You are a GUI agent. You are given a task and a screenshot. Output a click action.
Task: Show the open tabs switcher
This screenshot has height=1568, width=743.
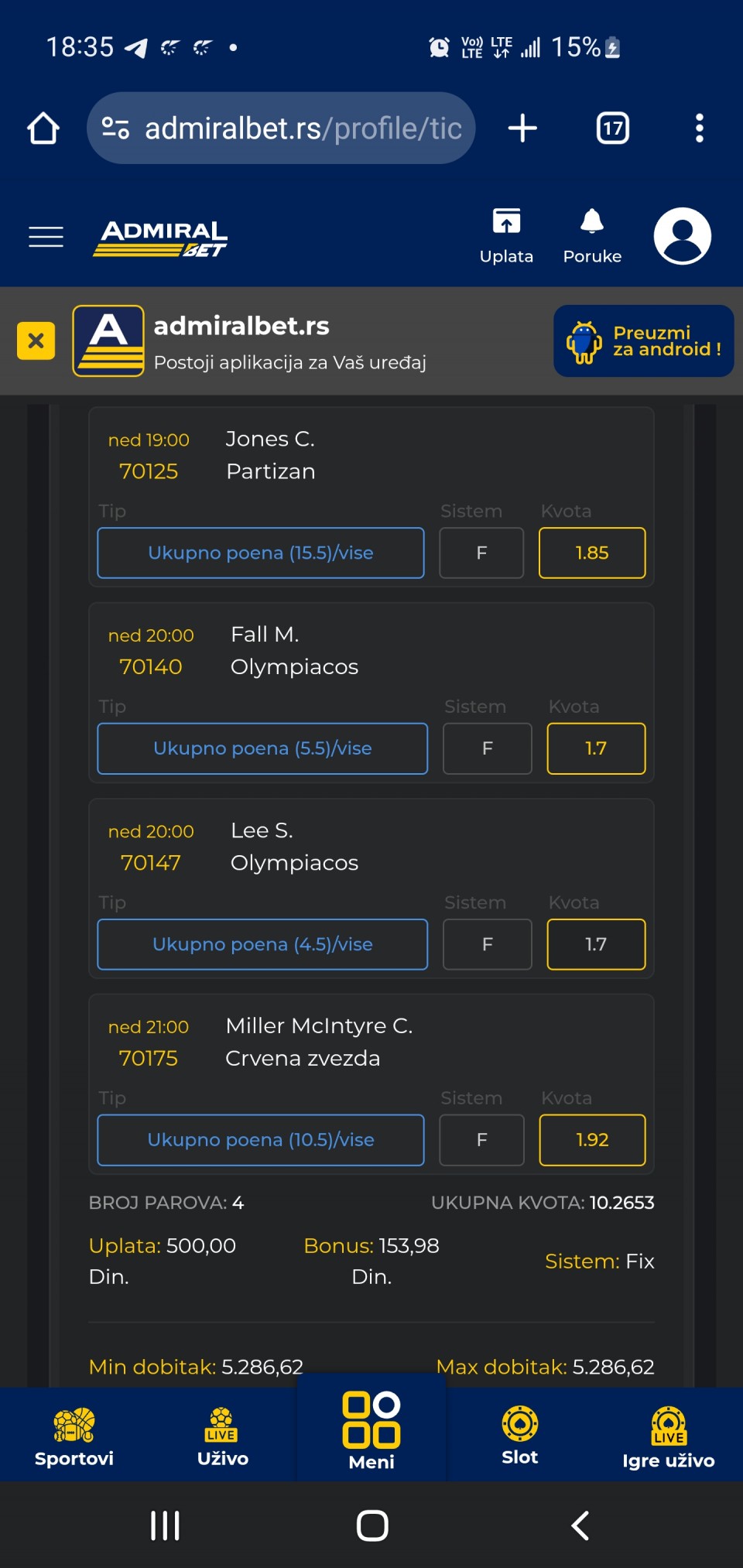(x=612, y=128)
